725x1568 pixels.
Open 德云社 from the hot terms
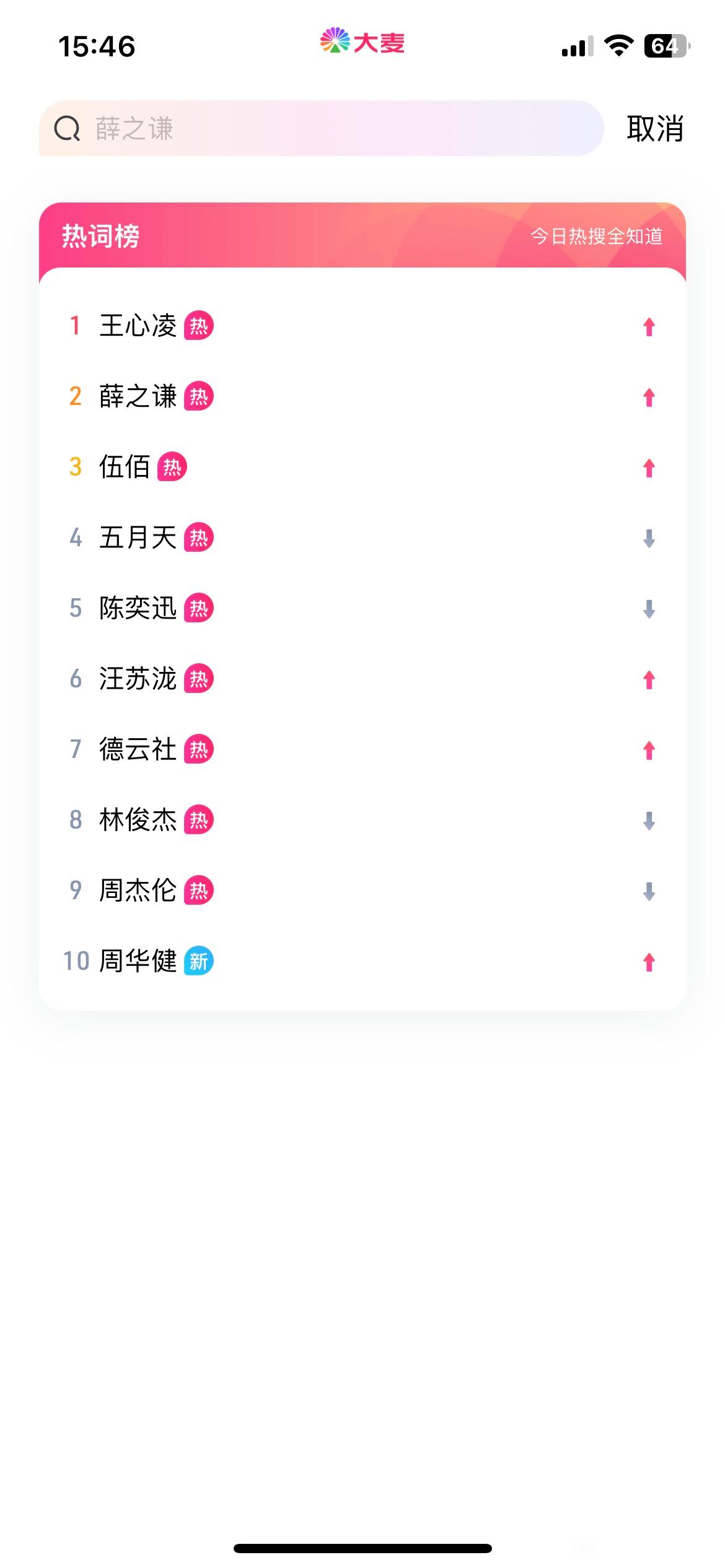[362, 749]
